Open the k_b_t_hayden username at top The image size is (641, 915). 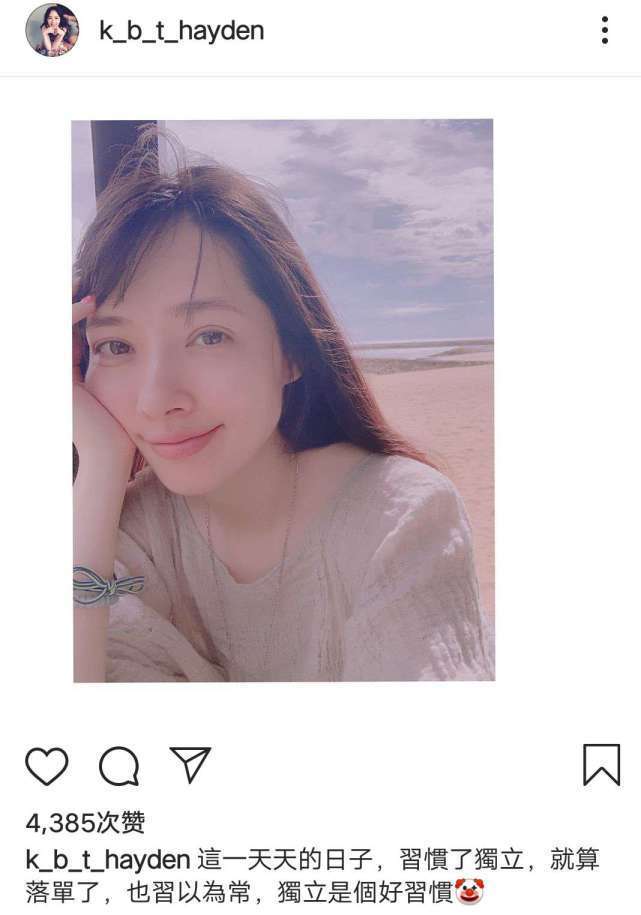(x=181, y=31)
